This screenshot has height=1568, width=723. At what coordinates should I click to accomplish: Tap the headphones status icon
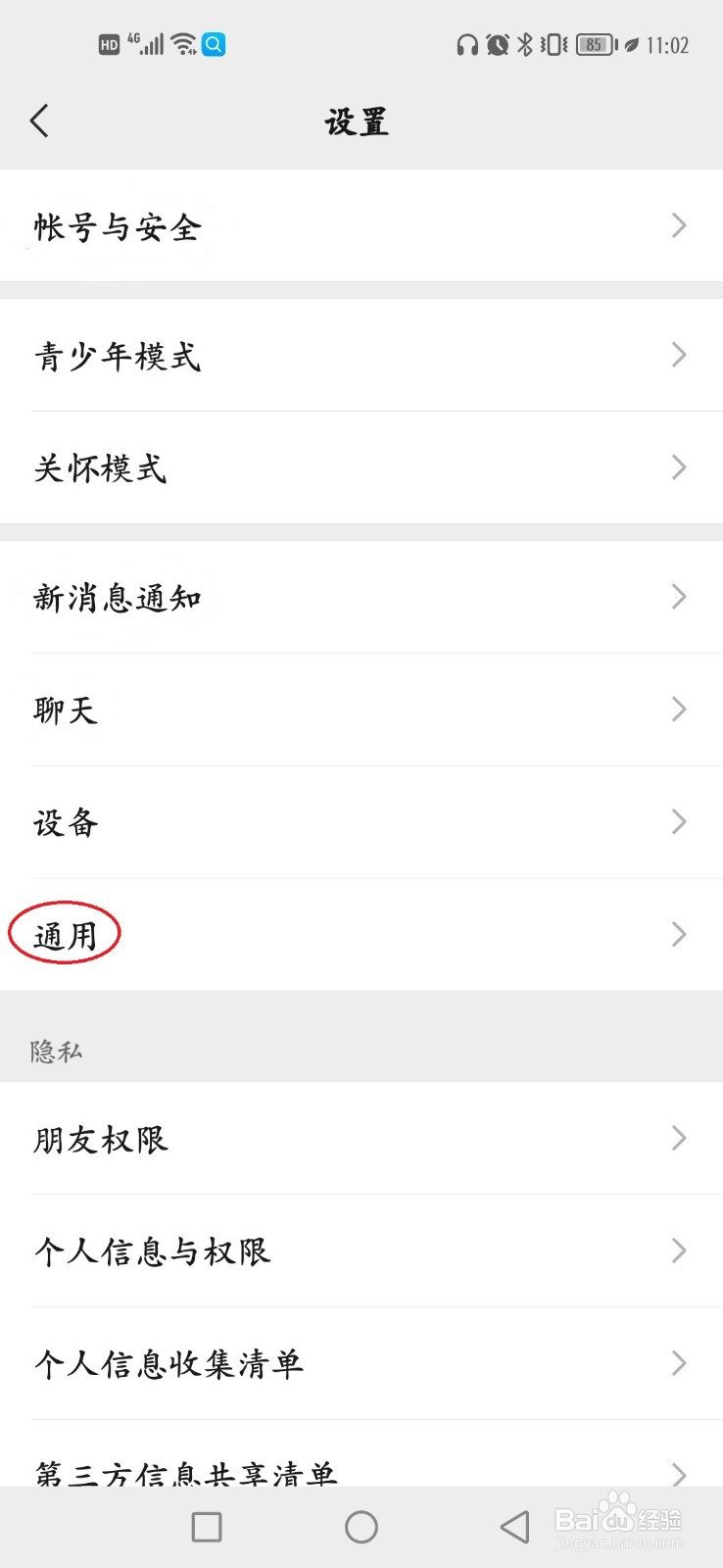click(x=467, y=45)
